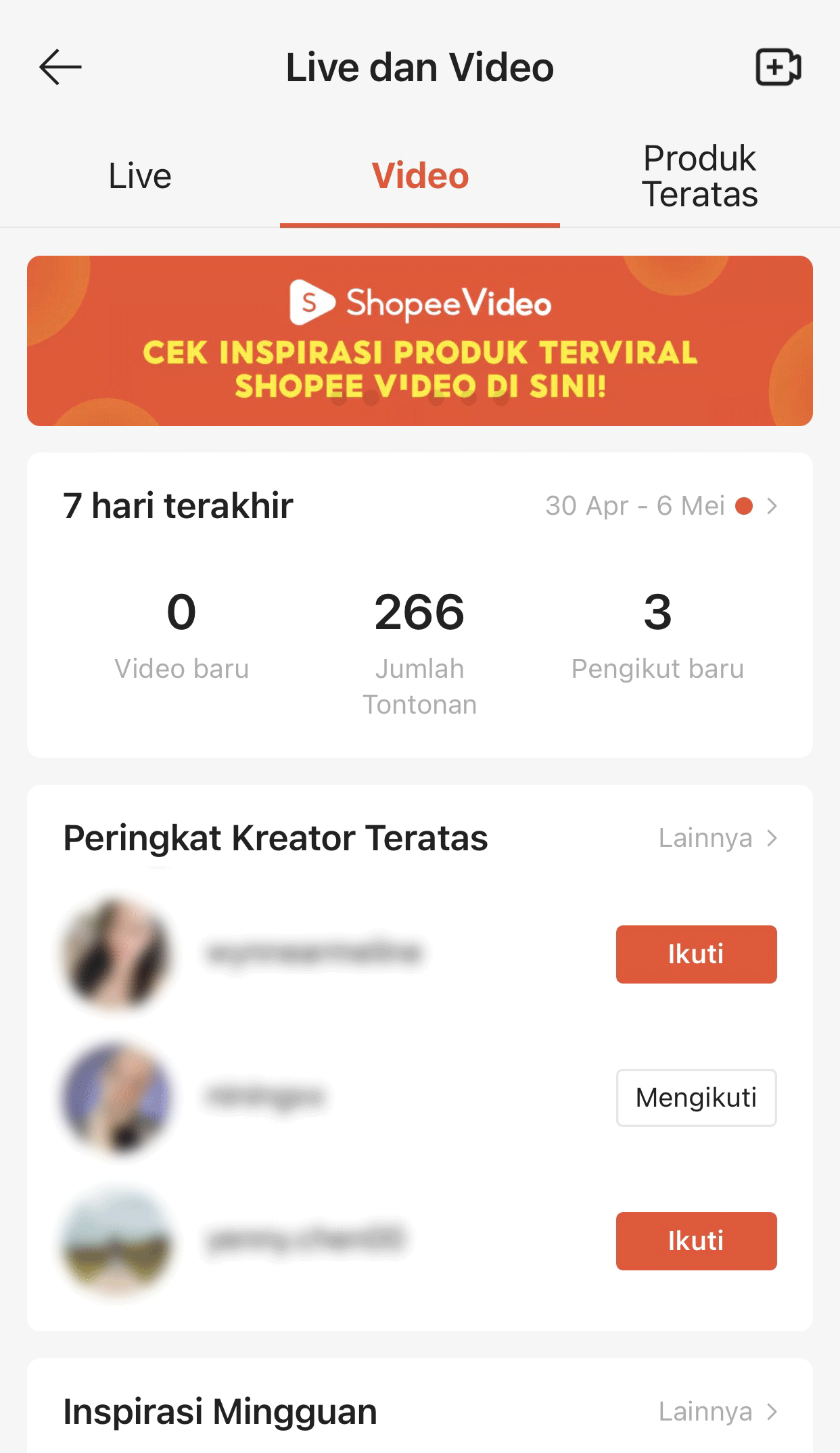This screenshot has width=840, height=1453.
Task: Tap Mengikuti to unfollow the second creator
Action: point(696,1097)
